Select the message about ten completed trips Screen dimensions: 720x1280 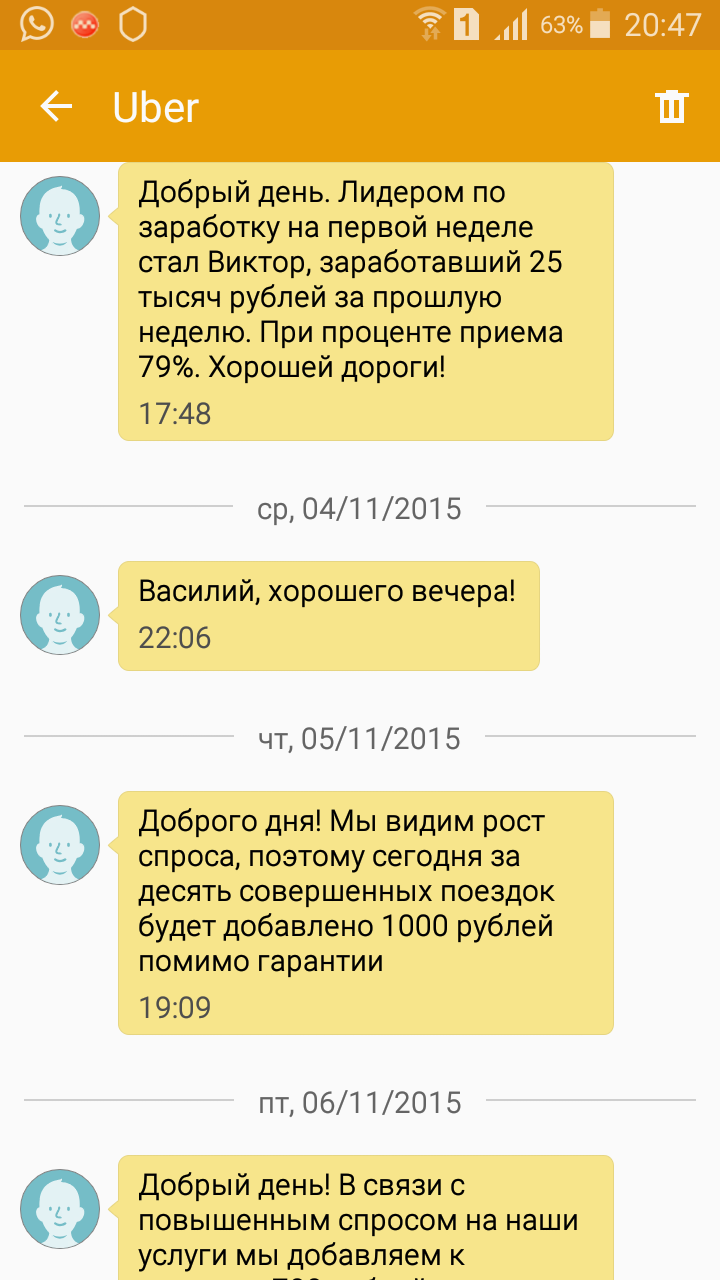pos(365,913)
